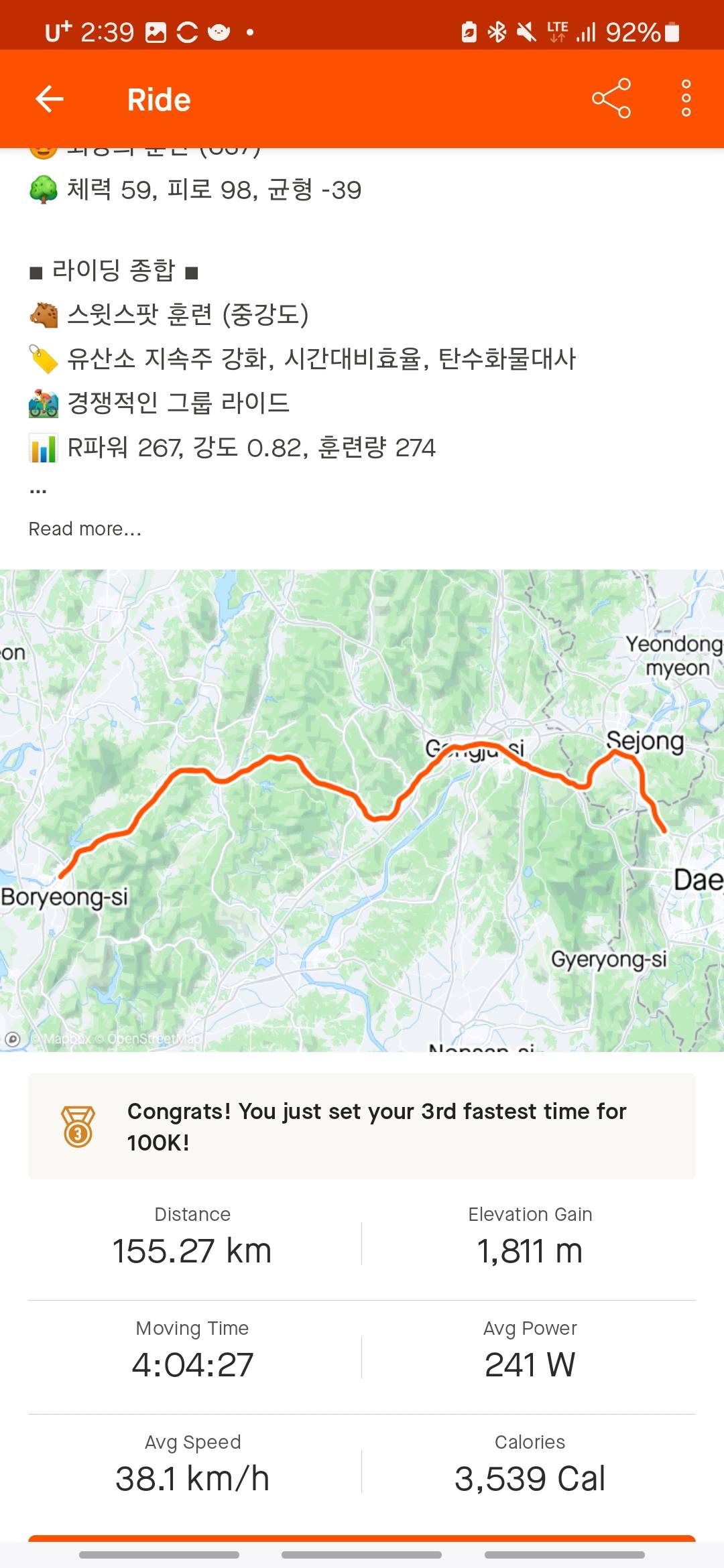Tap the orange button at the bottom
Viewport: 724px width, 1568px height.
[362, 1538]
